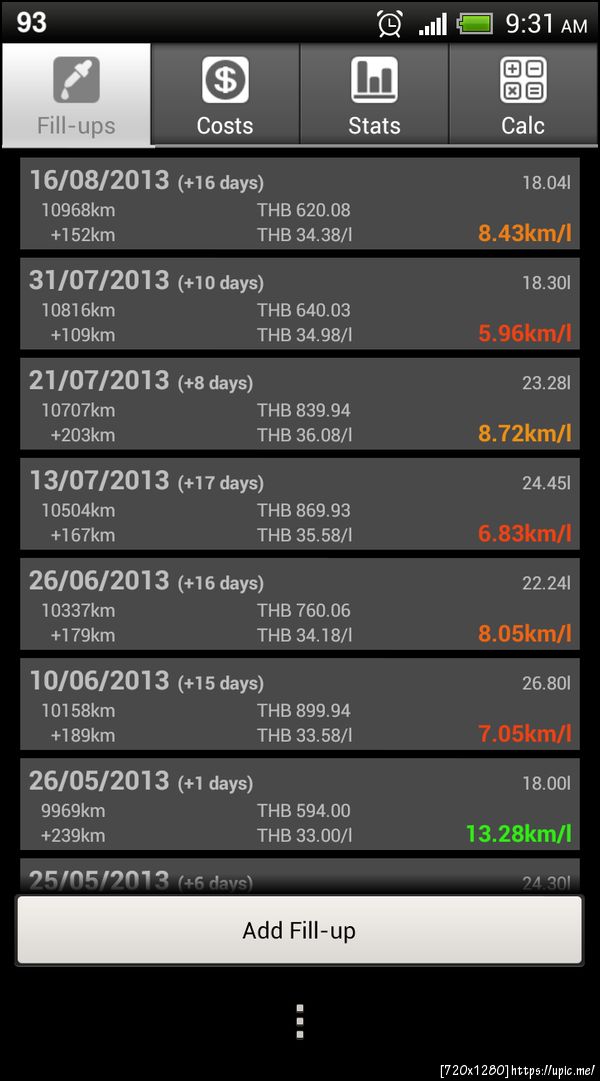Select the Fill-ups tab
Viewport: 600px width, 1081px height.
76,95
